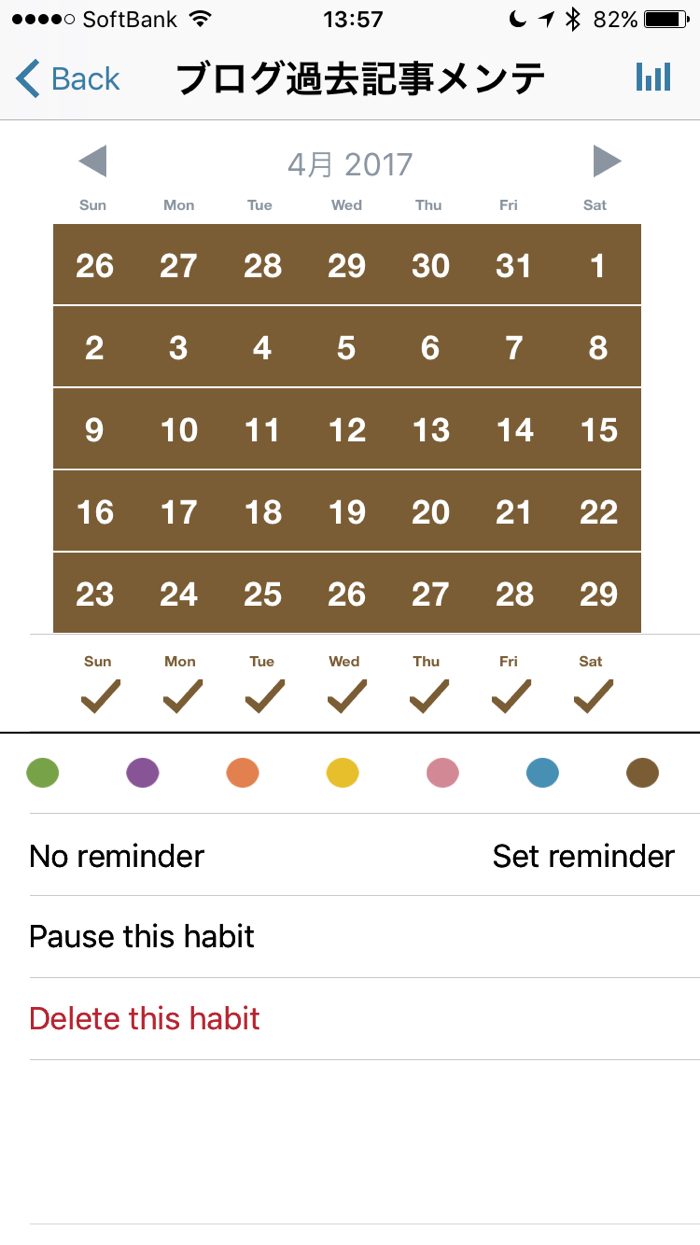Choose the blue color swatch
Viewport: 700px width, 1245px height.
coord(542,773)
